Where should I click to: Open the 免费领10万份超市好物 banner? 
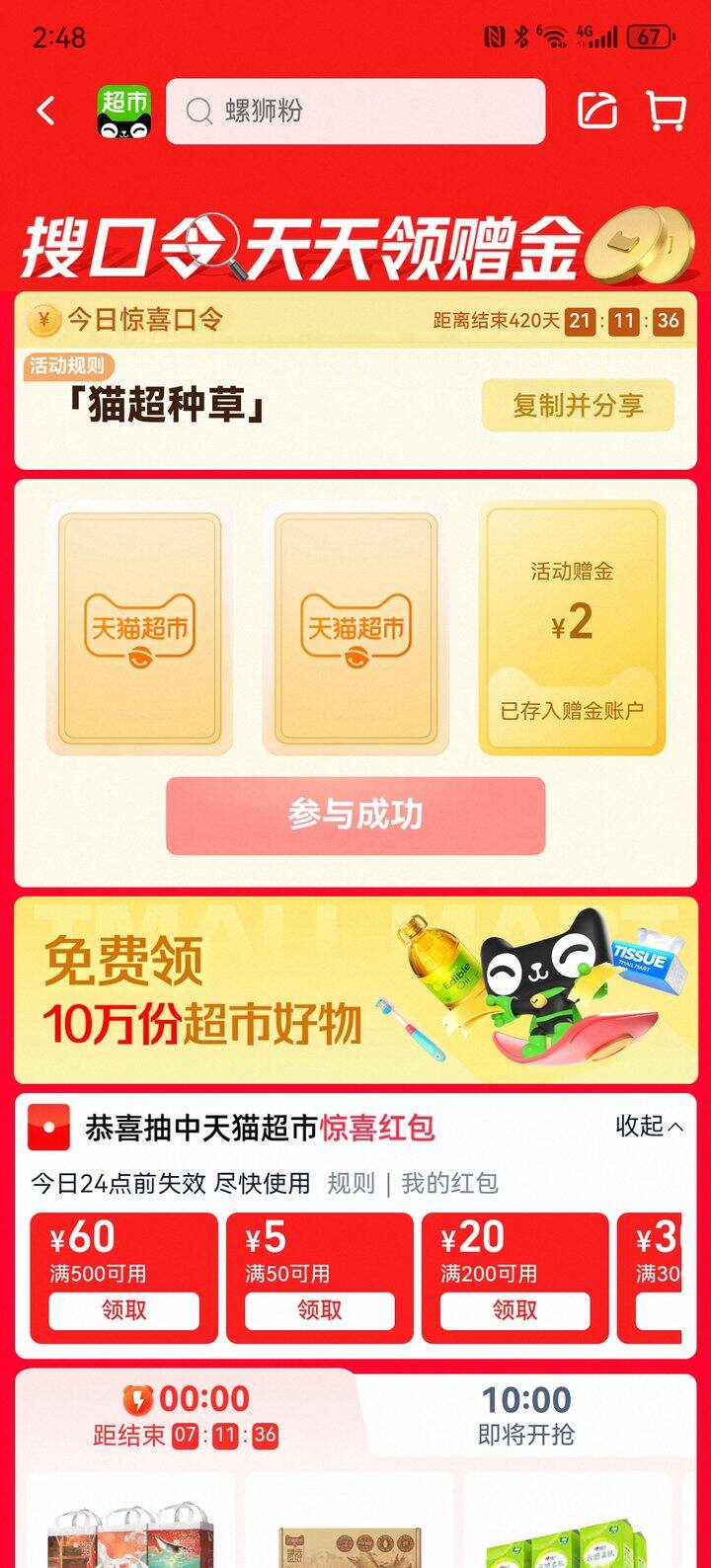(355, 990)
